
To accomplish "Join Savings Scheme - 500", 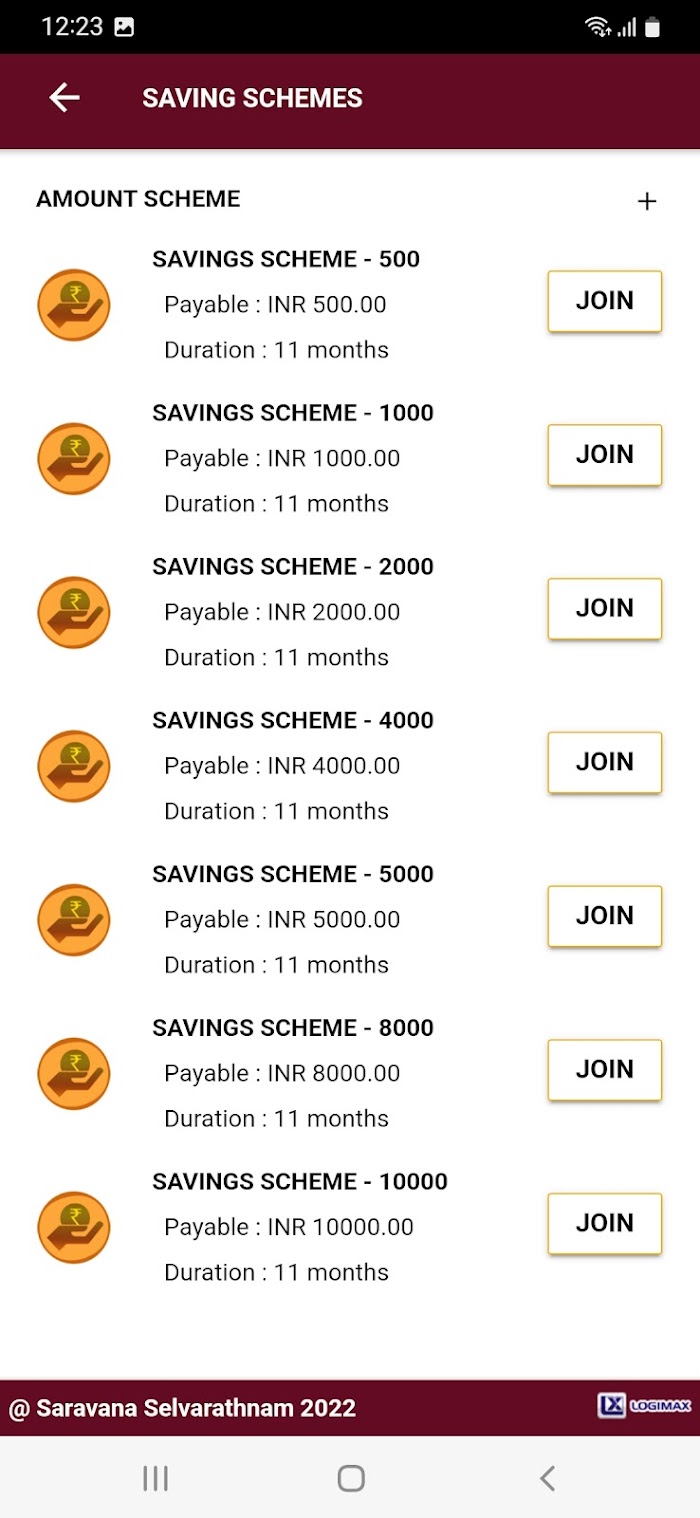I will click(x=605, y=301).
